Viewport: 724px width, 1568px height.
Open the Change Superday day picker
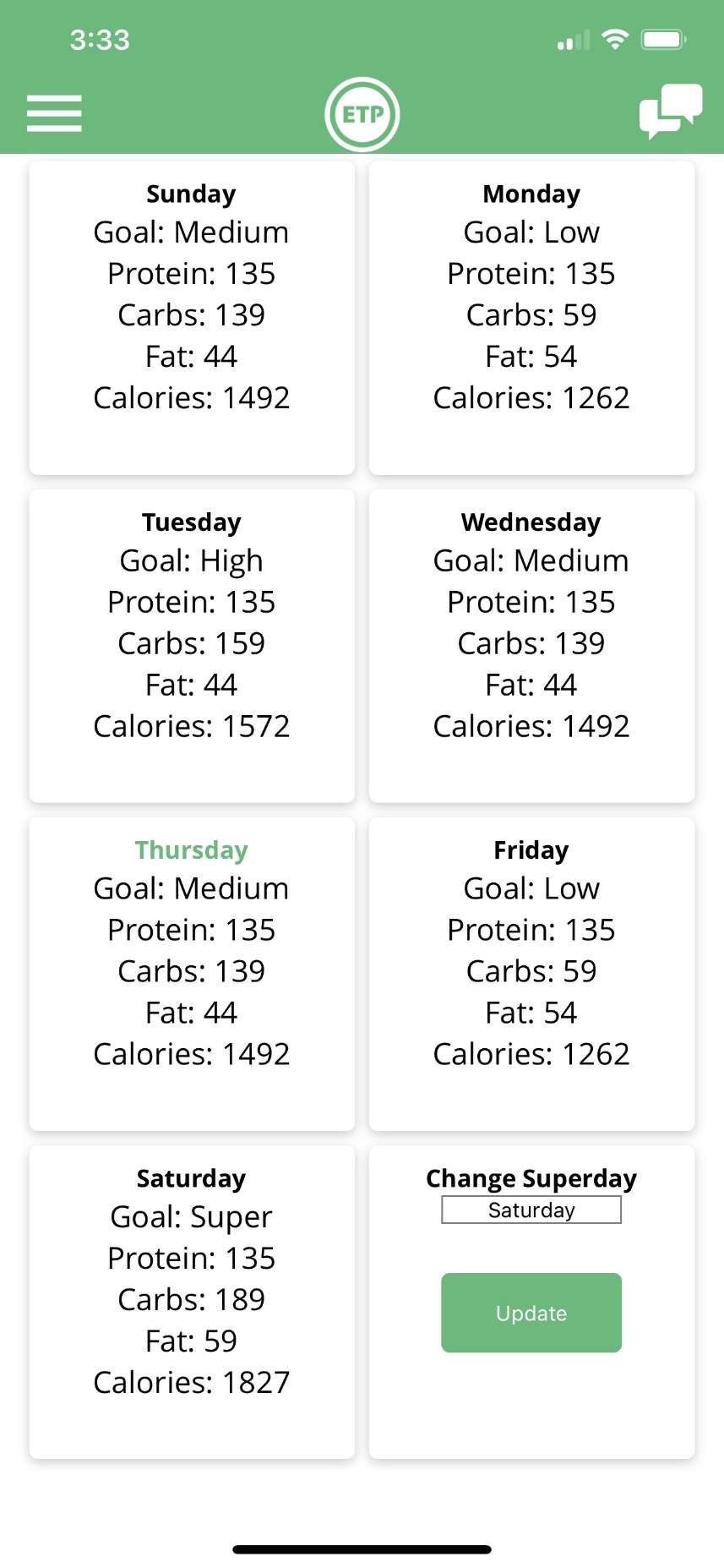click(531, 1210)
